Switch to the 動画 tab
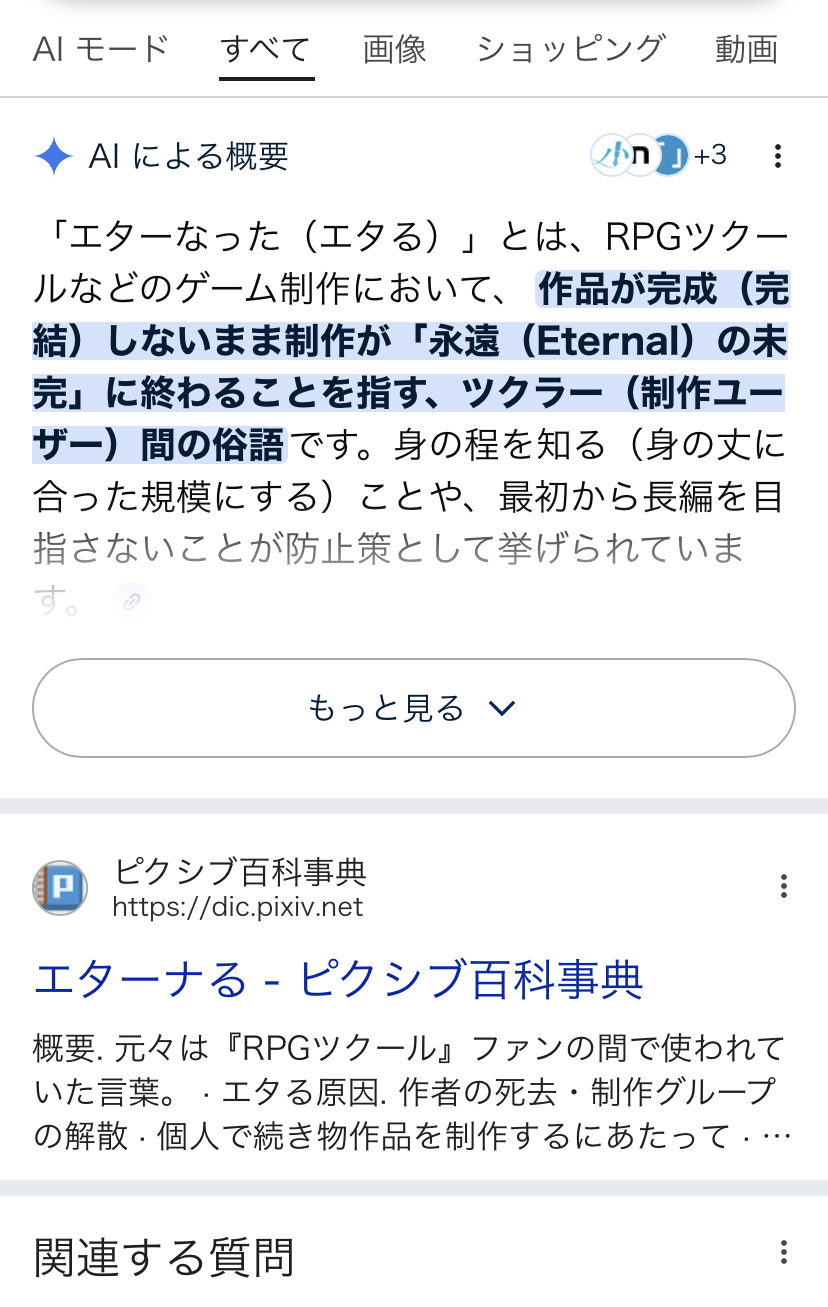828x1307 pixels. point(746,48)
